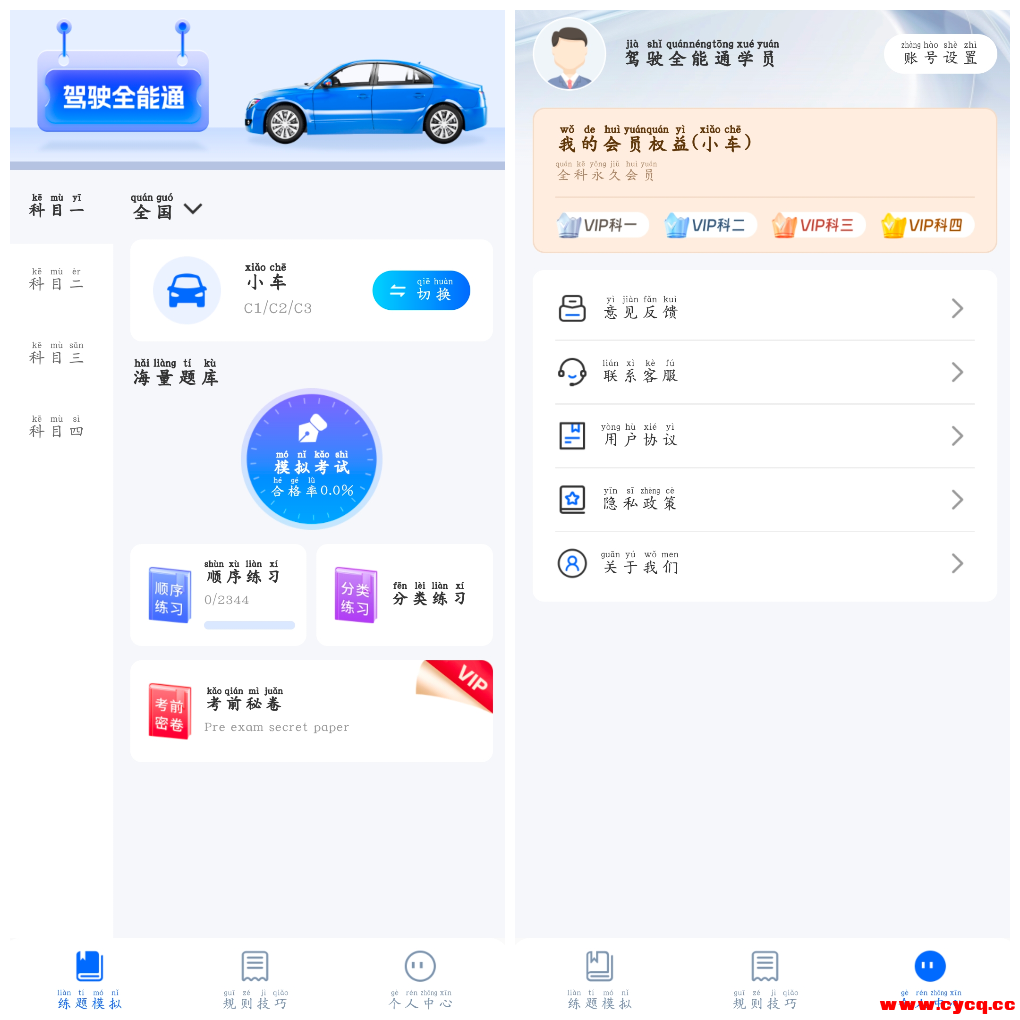Open 账号设置 account settings
Screen dimensions: 1020x1020
939,54
